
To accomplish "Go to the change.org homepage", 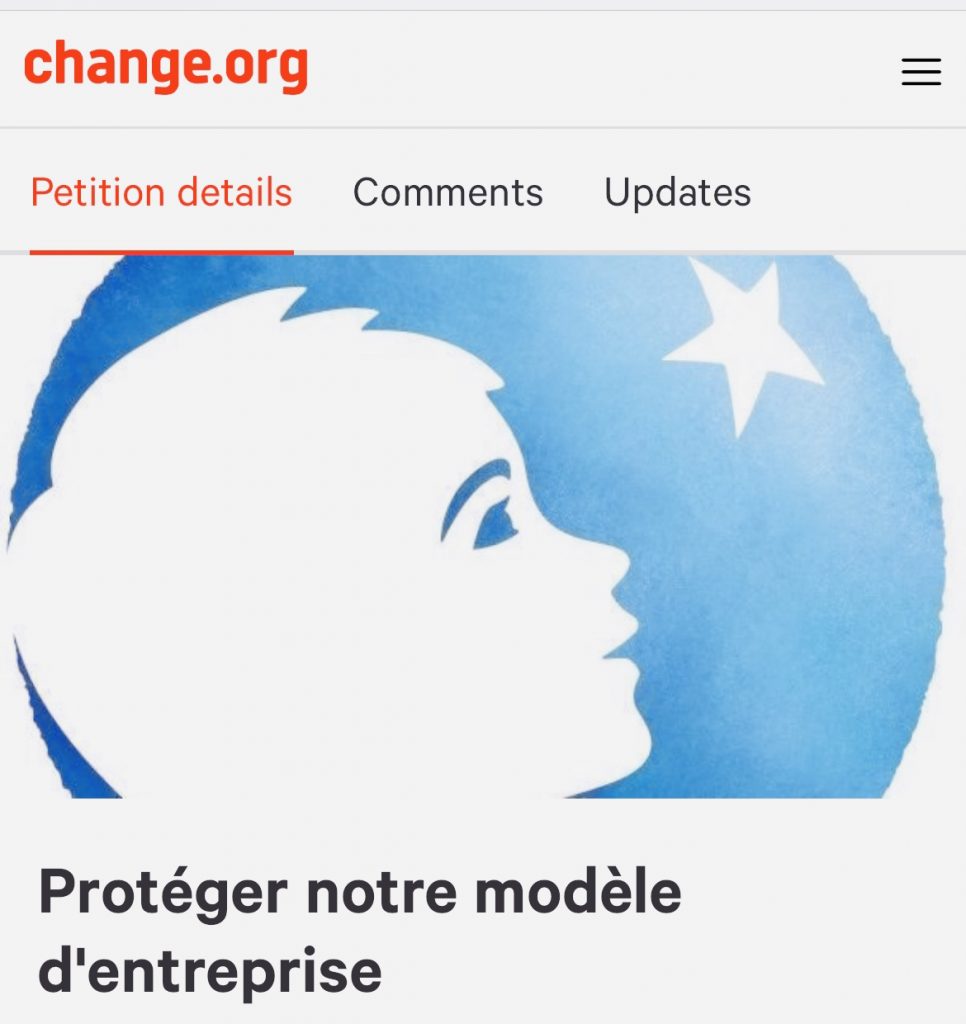I will click(x=166, y=67).
